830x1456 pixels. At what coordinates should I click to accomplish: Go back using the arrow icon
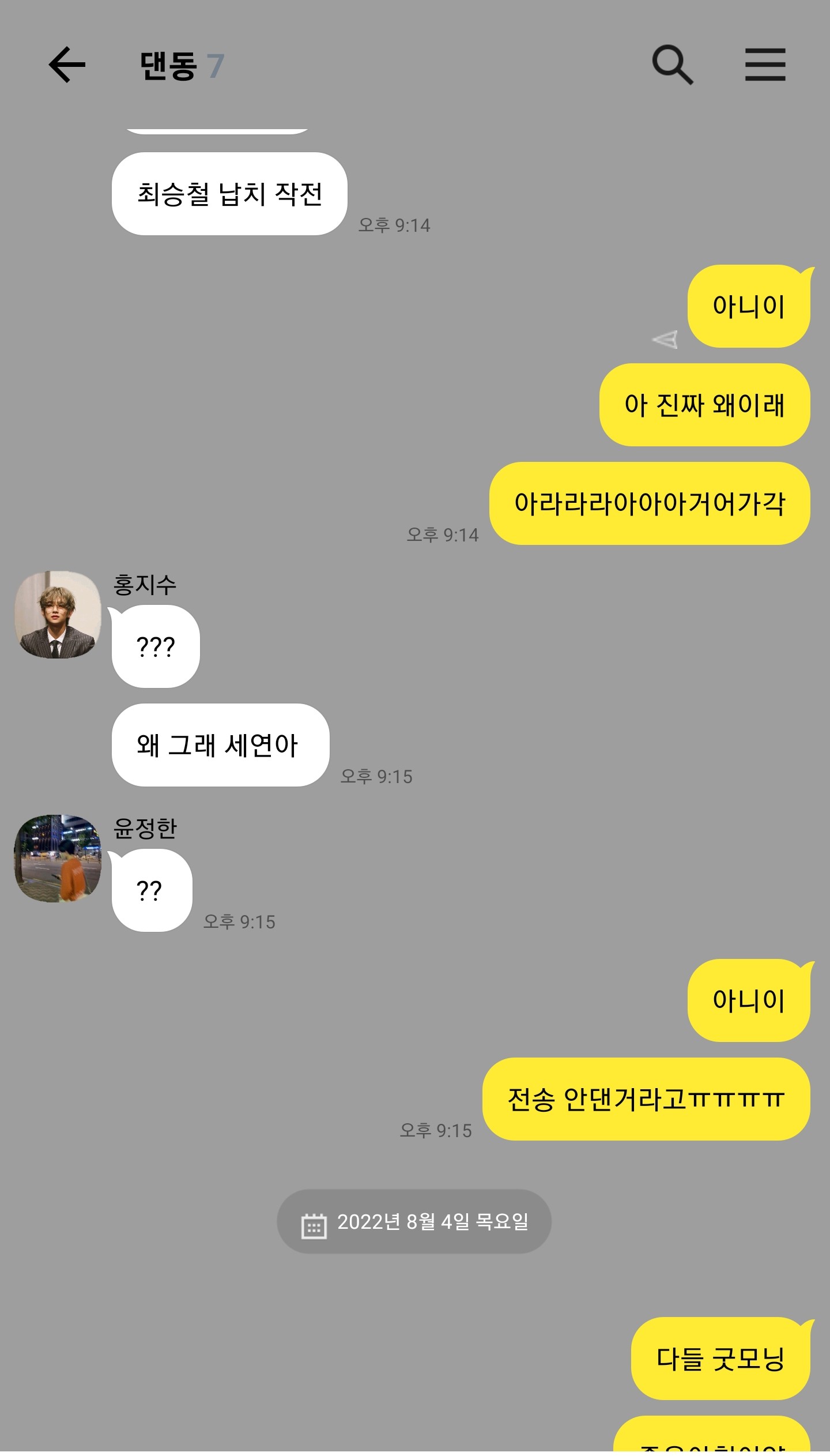[x=67, y=65]
